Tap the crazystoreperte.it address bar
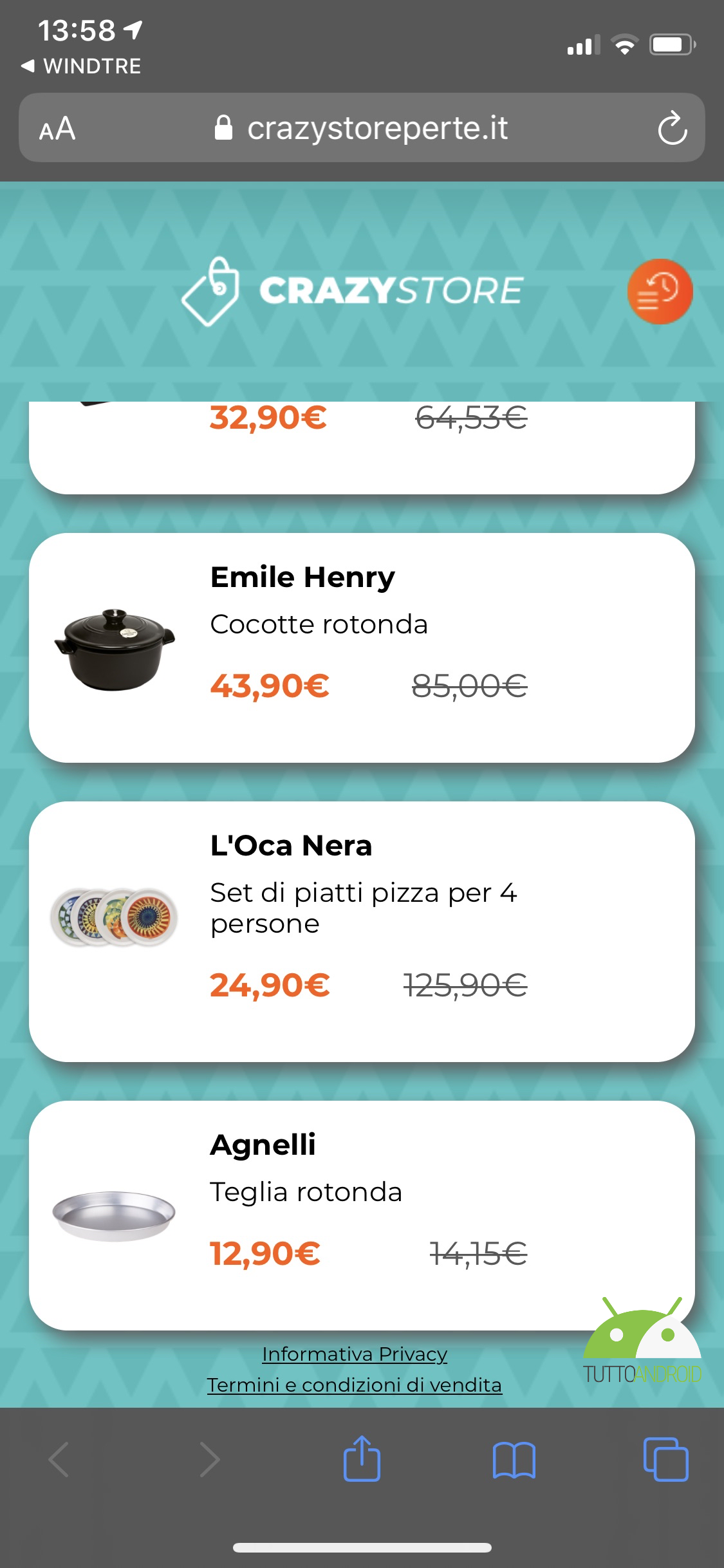Image resolution: width=724 pixels, height=1568 pixels. (362, 127)
